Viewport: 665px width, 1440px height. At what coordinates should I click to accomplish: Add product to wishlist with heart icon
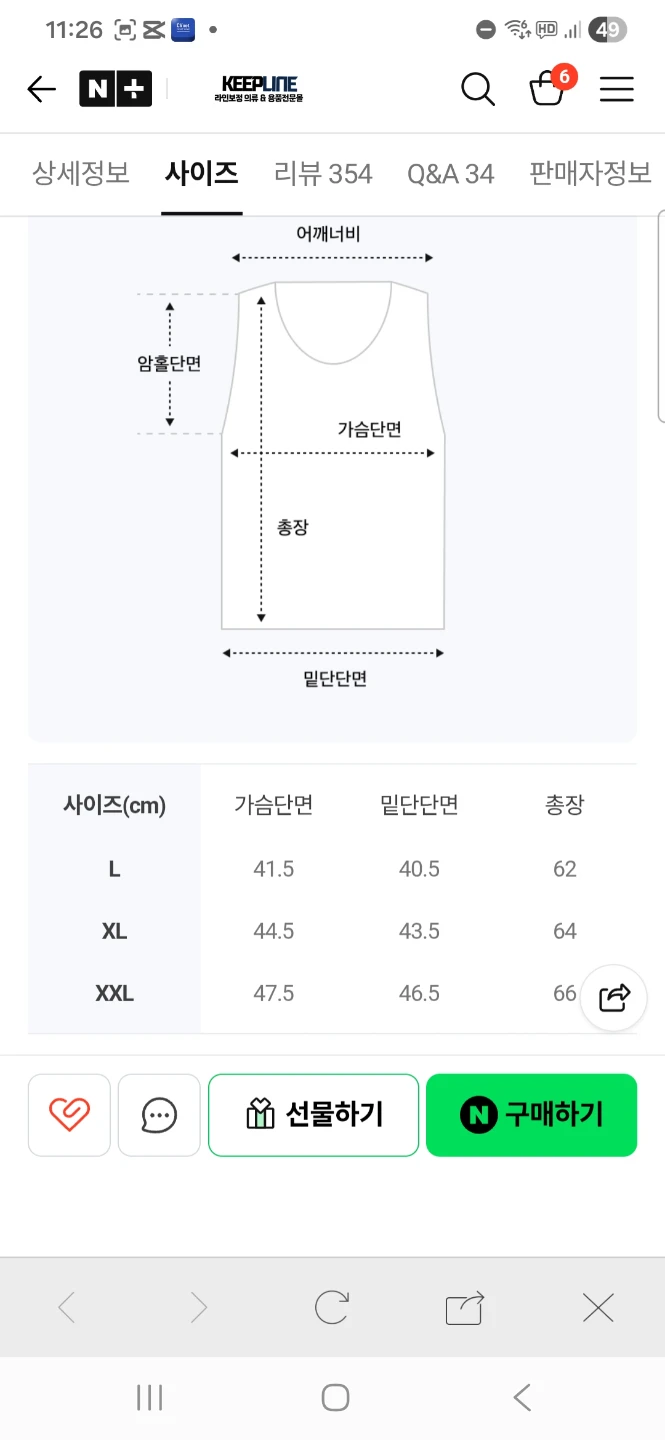[69, 1115]
